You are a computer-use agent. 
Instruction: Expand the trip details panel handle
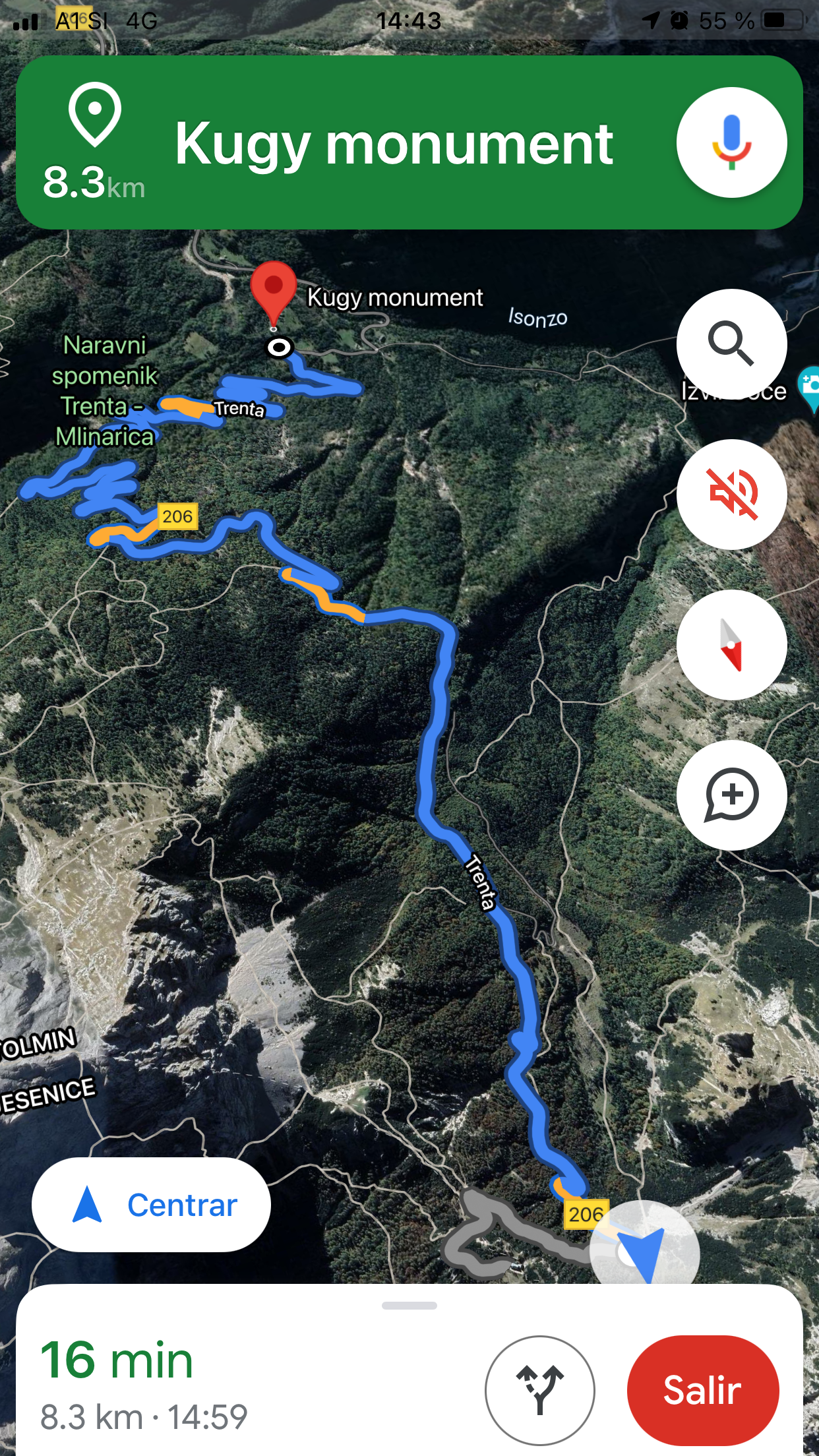(409, 1306)
